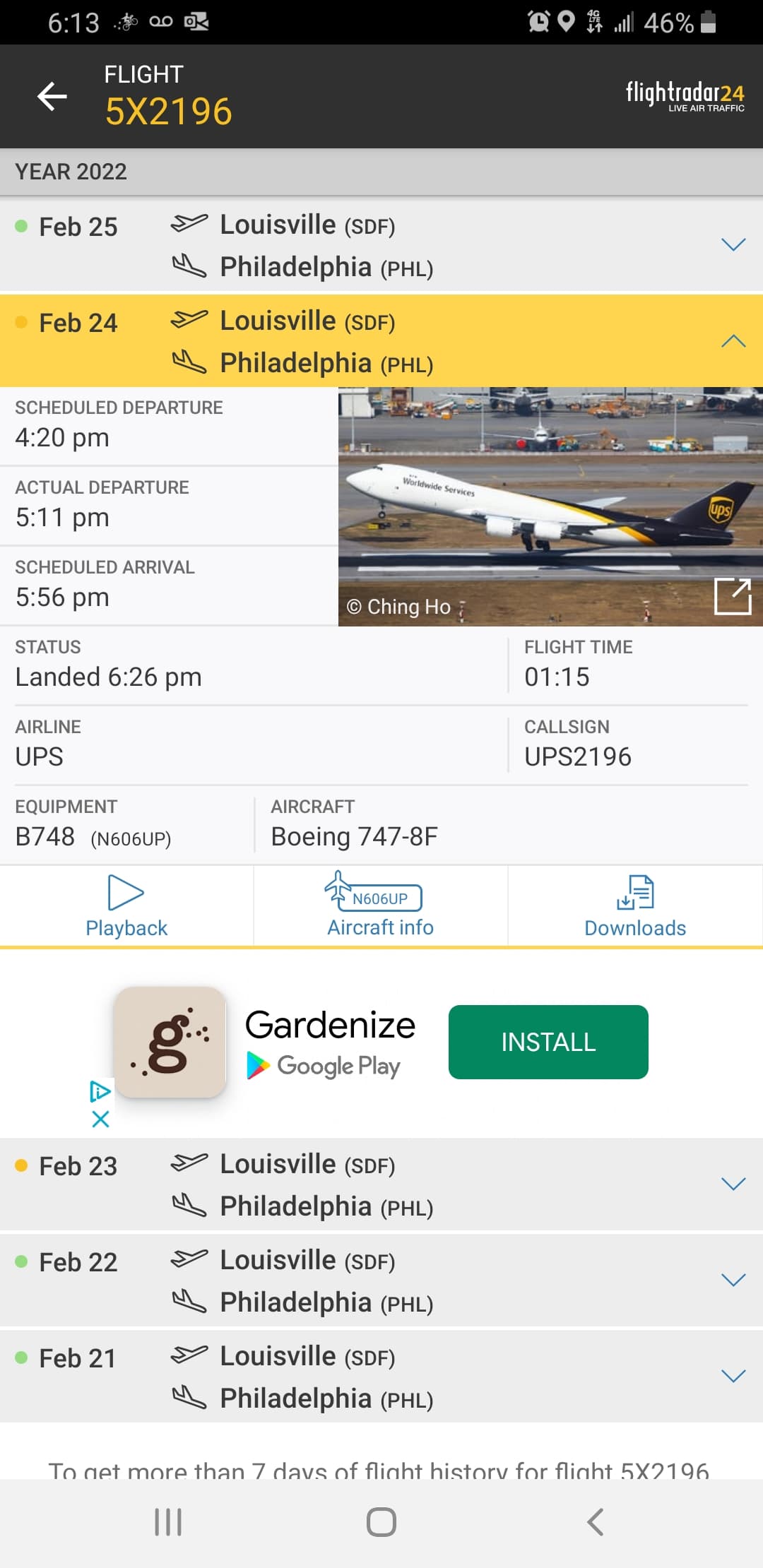Install the Gardenize app
The image size is (763, 1568).
(x=548, y=1042)
